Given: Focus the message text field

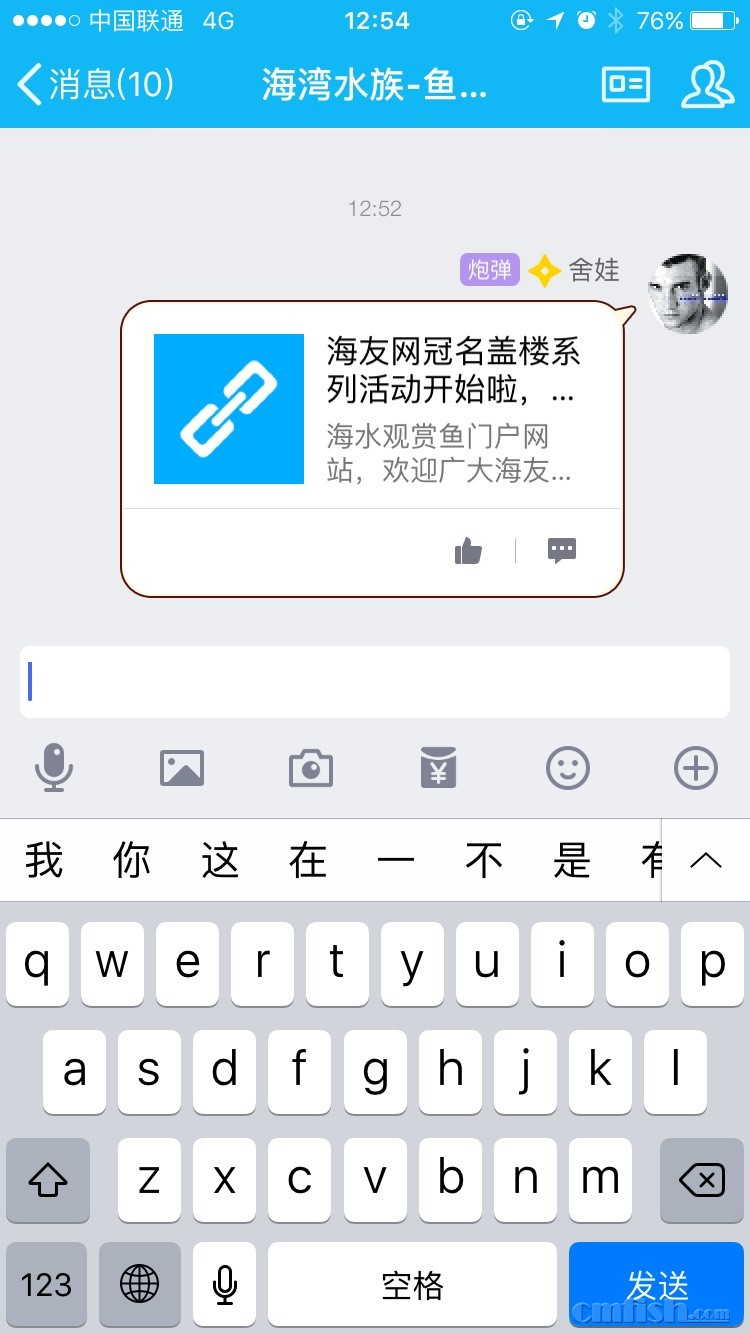Looking at the screenshot, I should click(x=375, y=682).
